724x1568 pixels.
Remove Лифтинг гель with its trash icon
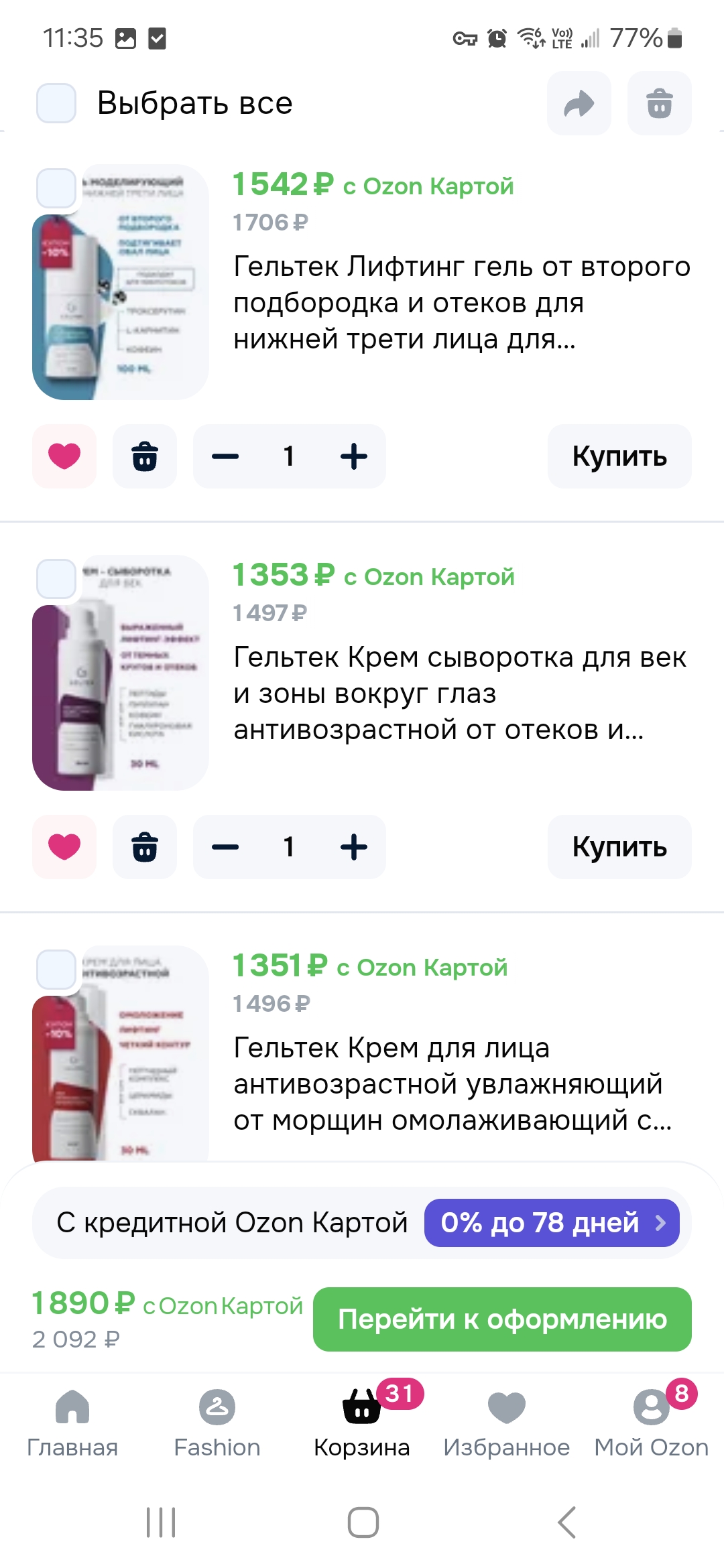tap(145, 456)
